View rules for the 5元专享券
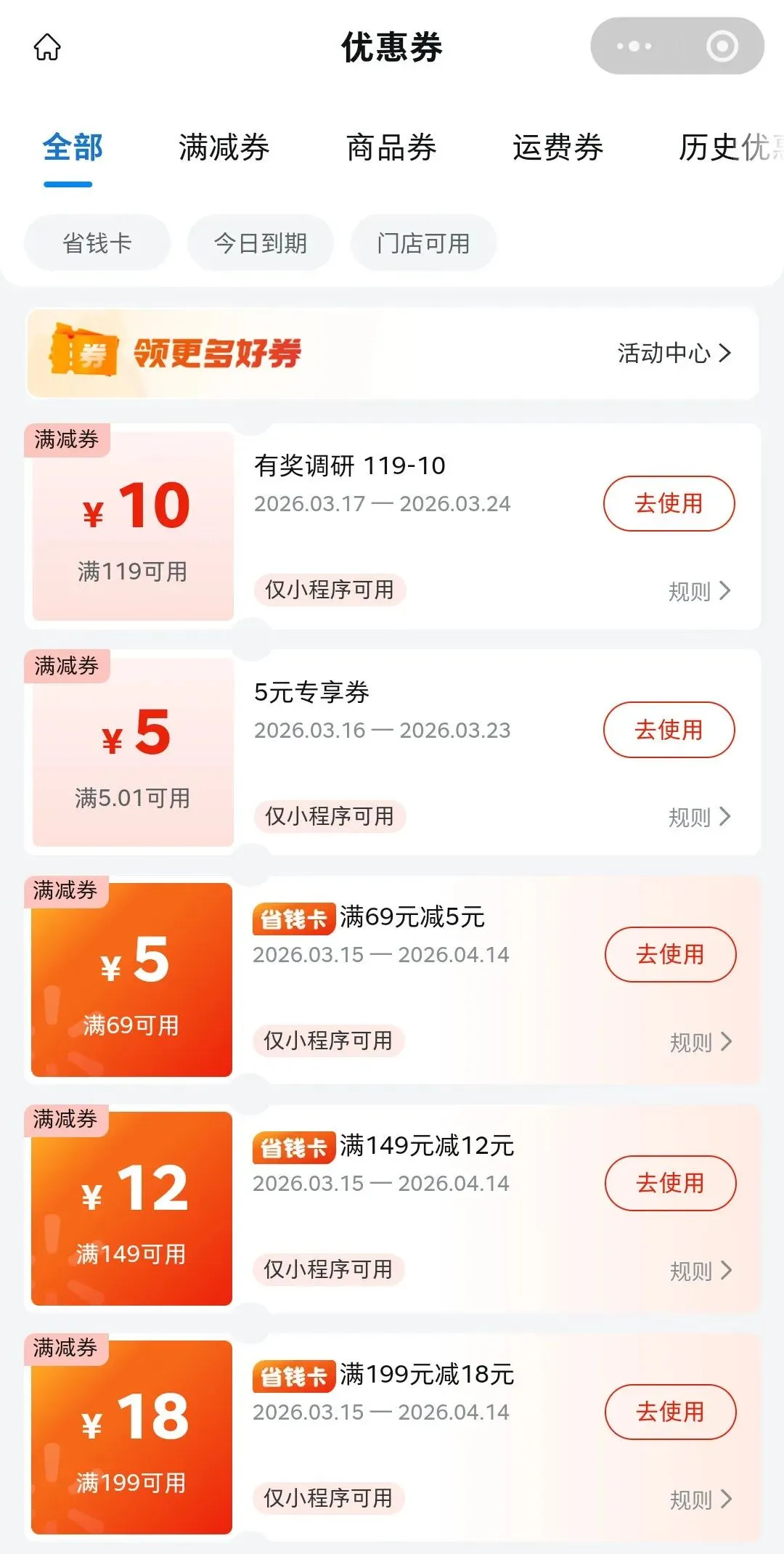784x1554 pixels. pyautogui.click(x=700, y=817)
